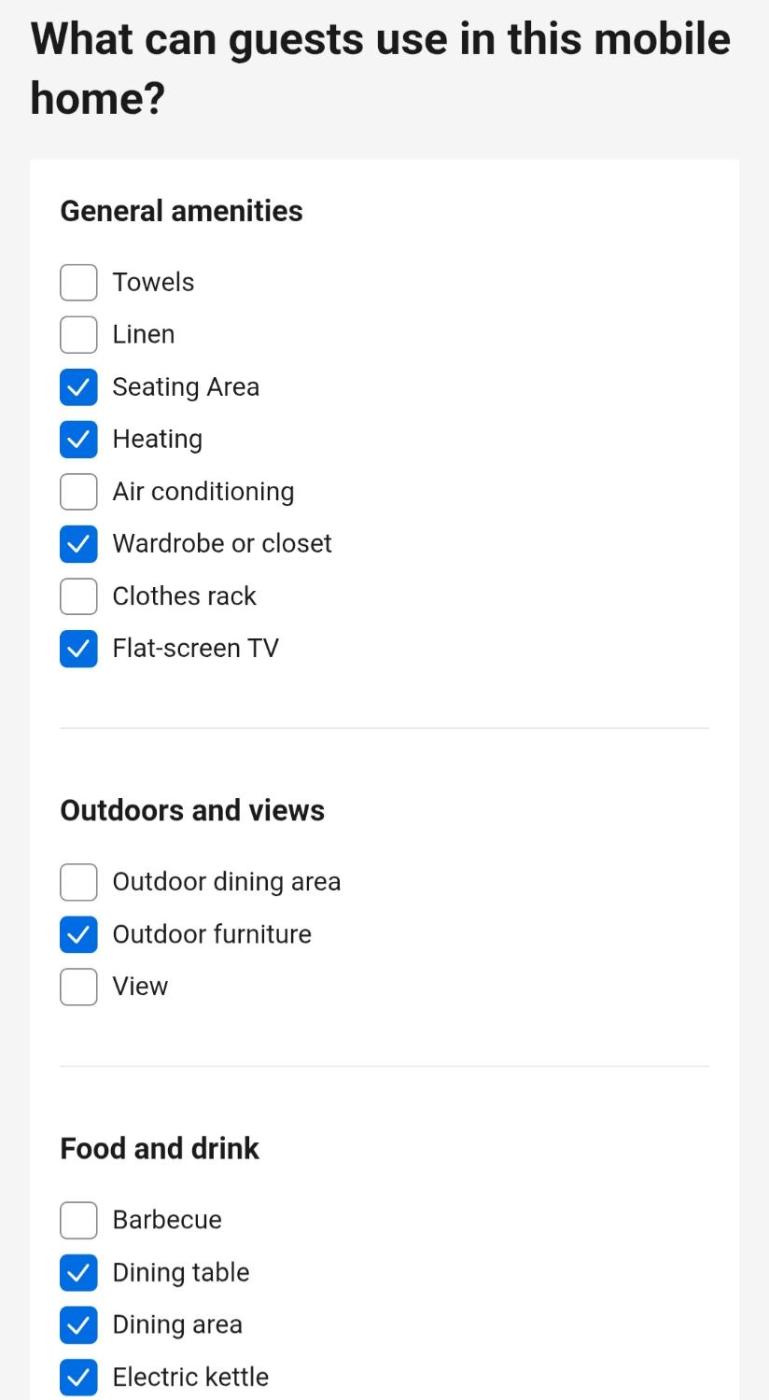
Task: Untick the Heating checkbox
Action: point(79,439)
